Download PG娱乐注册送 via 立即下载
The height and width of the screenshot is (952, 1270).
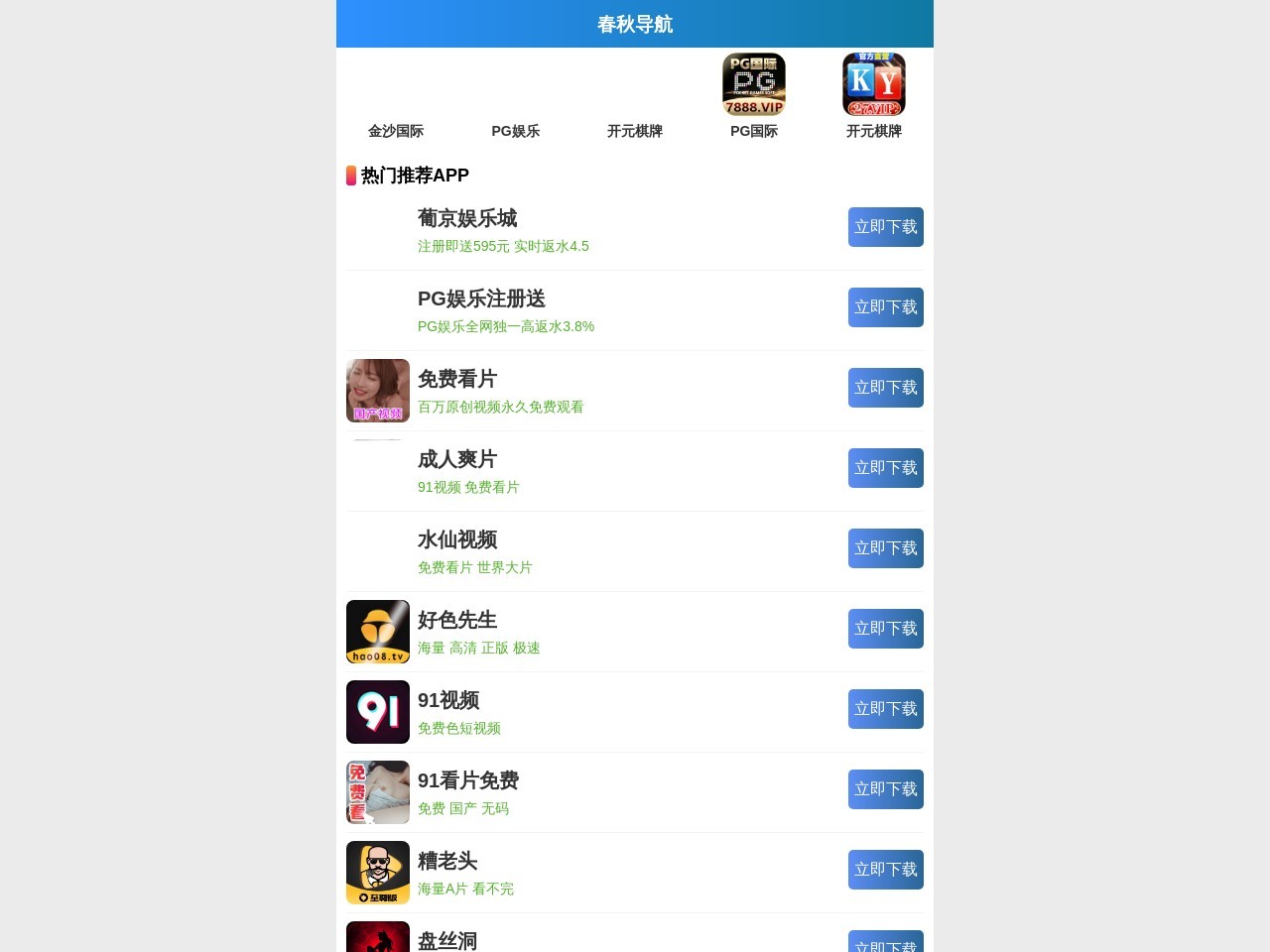coord(885,307)
